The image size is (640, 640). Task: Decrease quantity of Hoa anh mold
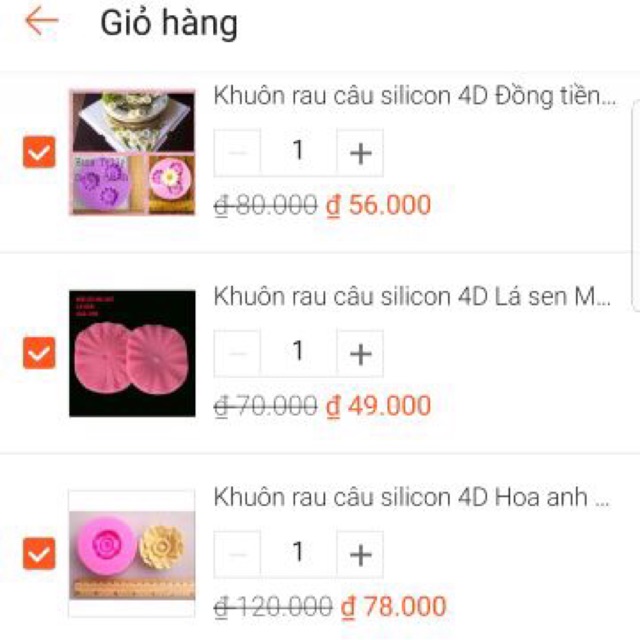point(238,554)
